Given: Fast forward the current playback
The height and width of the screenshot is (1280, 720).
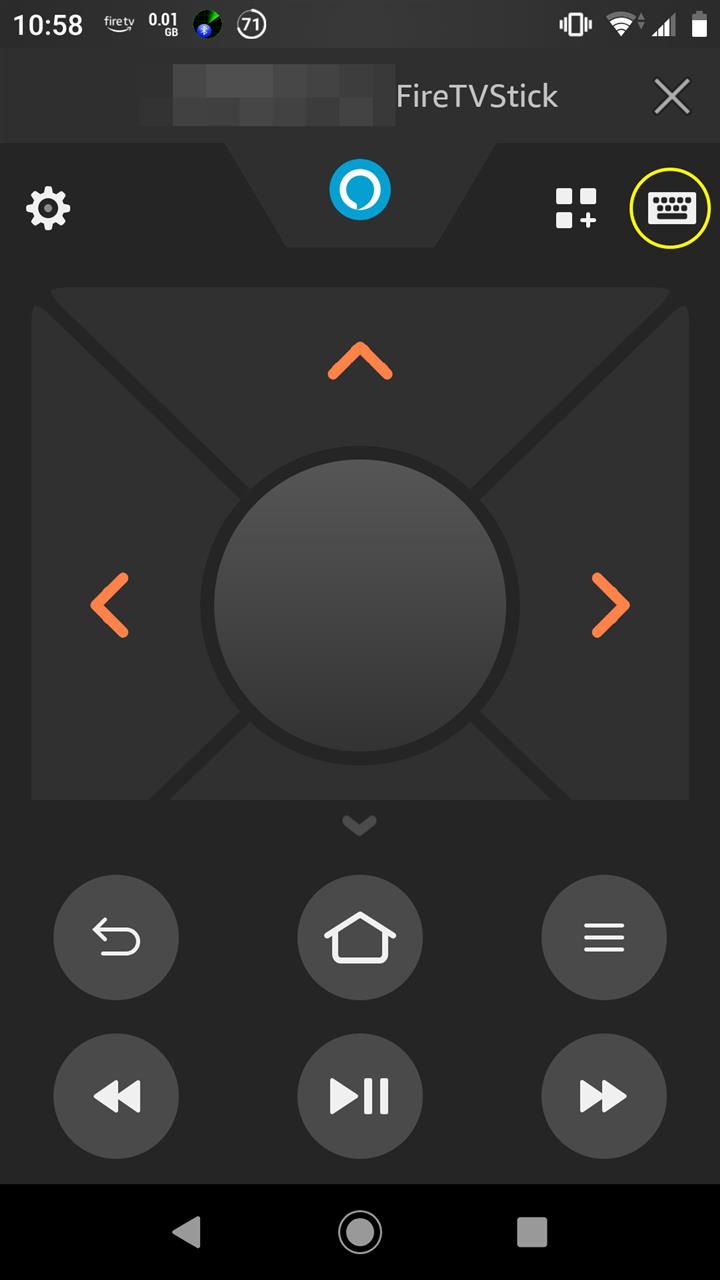Looking at the screenshot, I should point(604,1096).
